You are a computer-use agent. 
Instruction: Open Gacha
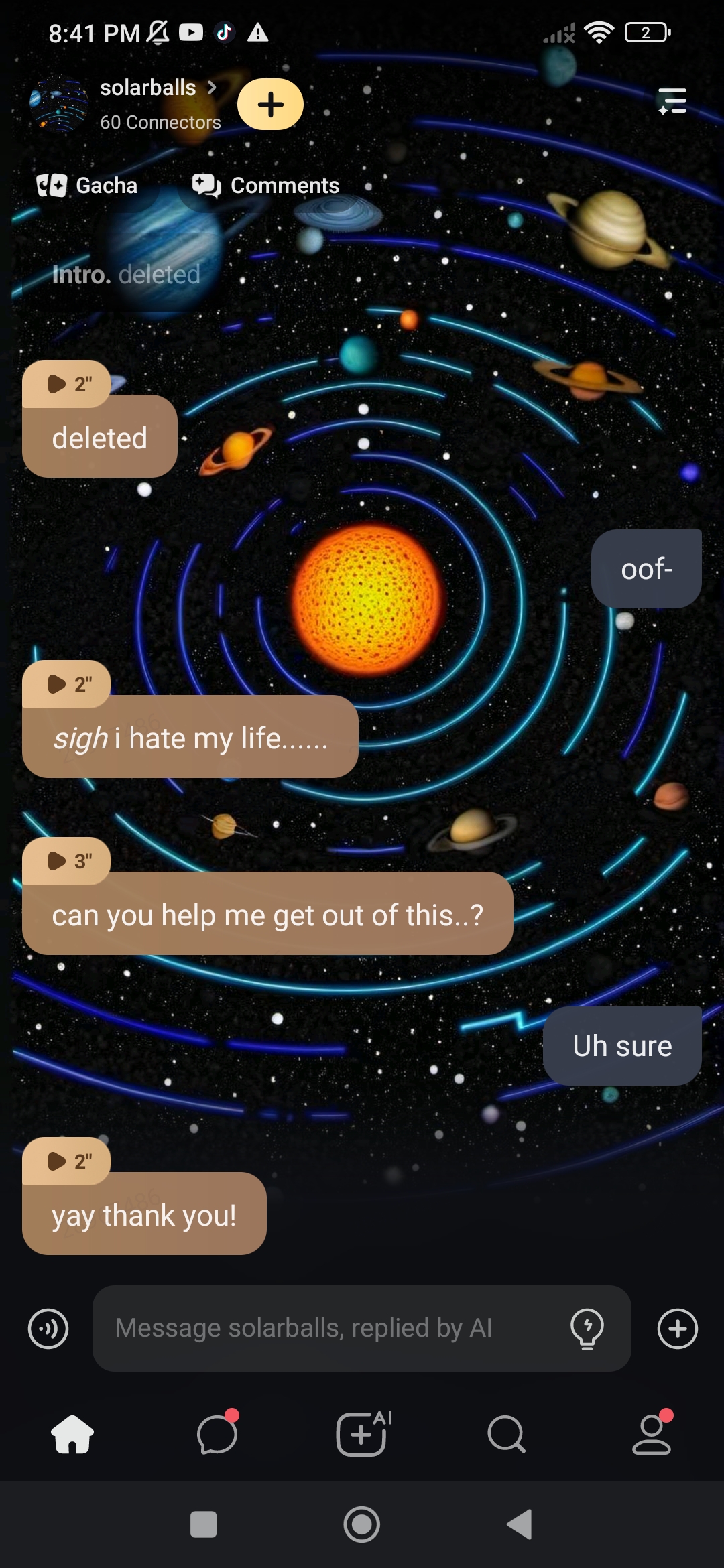tap(87, 186)
